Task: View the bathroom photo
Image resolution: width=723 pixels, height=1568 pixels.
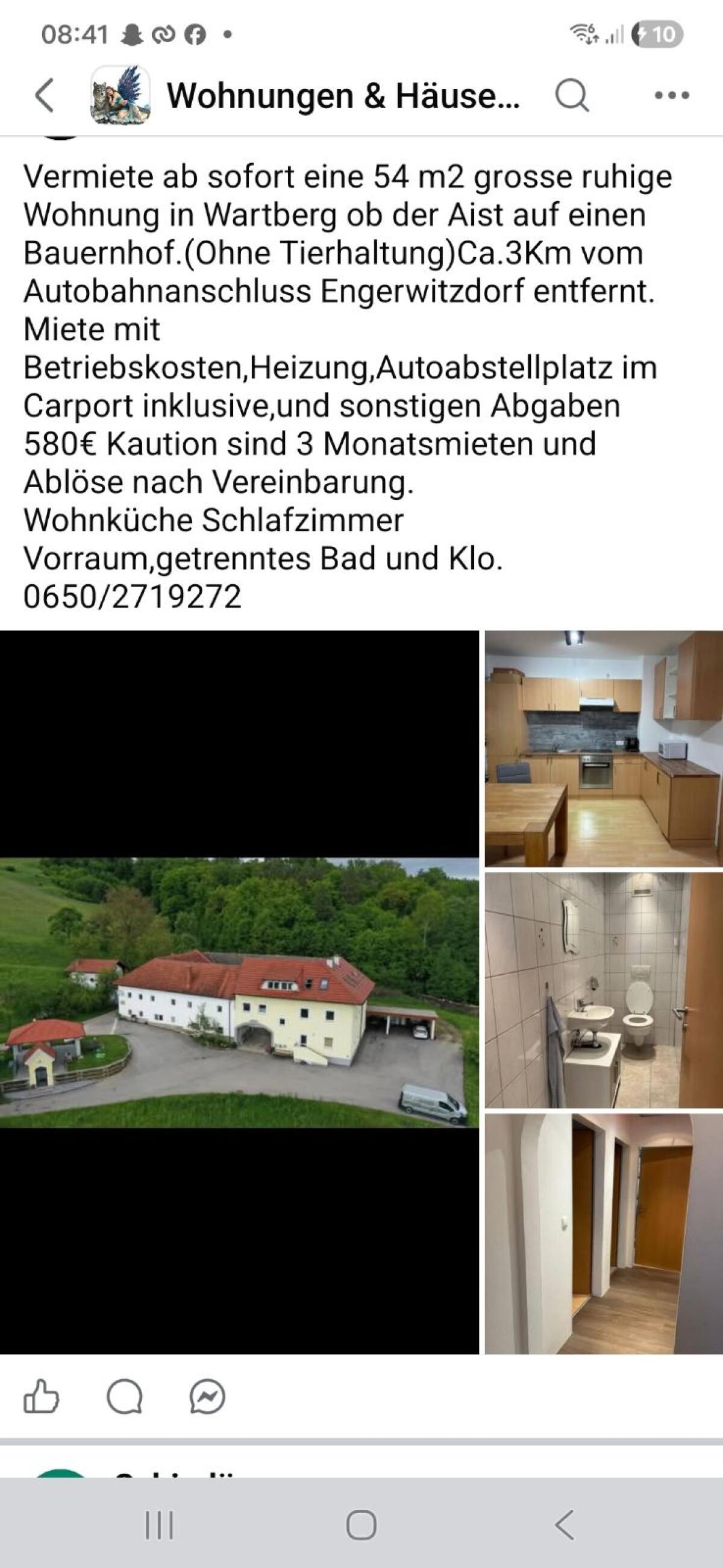Action: point(604,990)
